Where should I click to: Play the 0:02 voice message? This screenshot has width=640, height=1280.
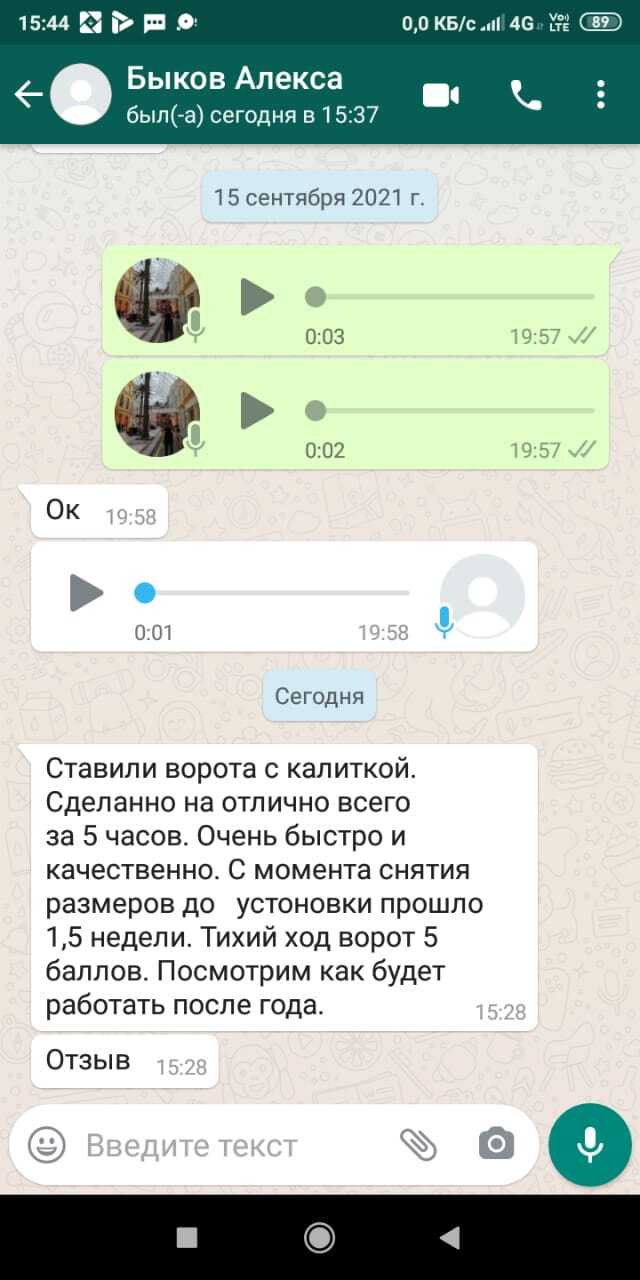pyautogui.click(x=258, y=410)
